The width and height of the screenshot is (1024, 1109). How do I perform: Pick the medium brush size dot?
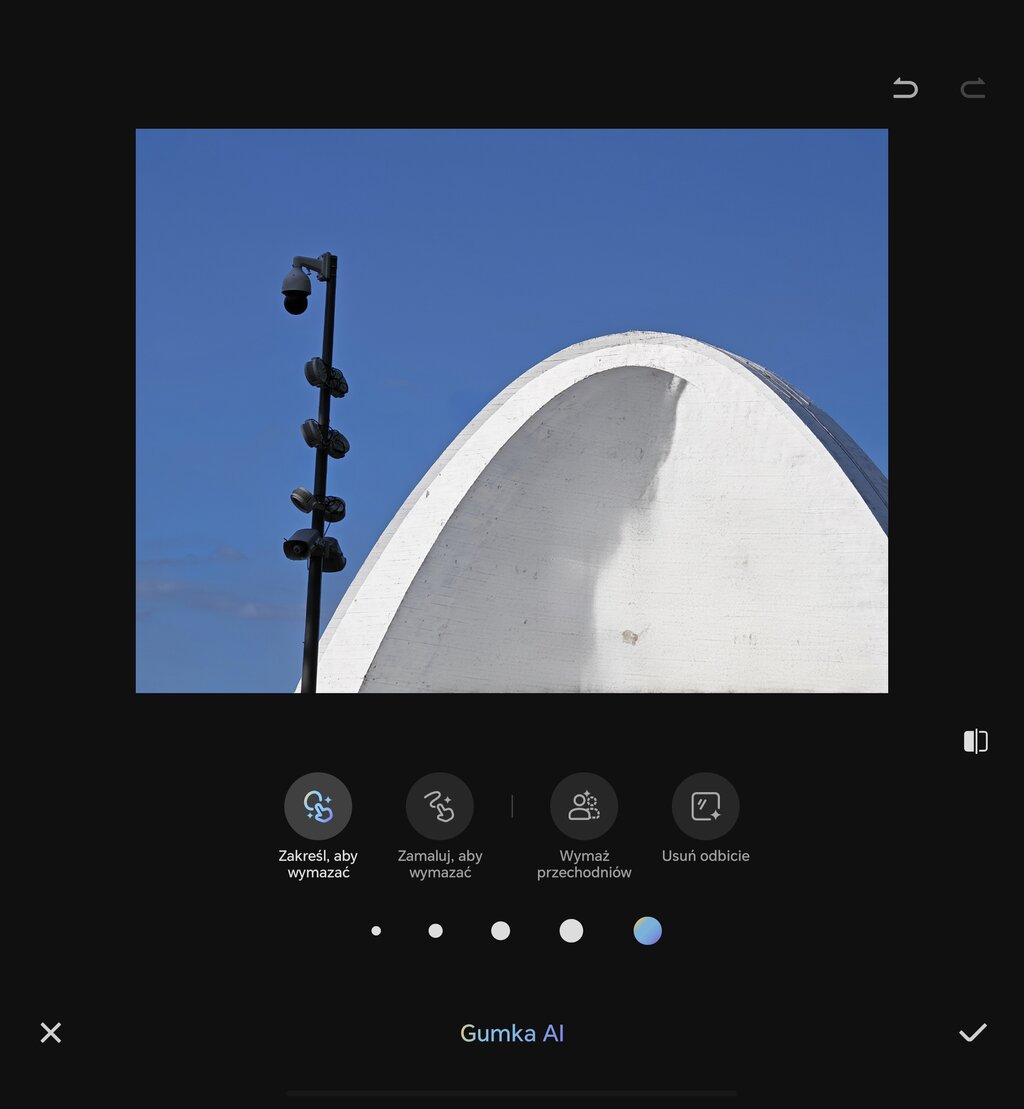[501, 931]
